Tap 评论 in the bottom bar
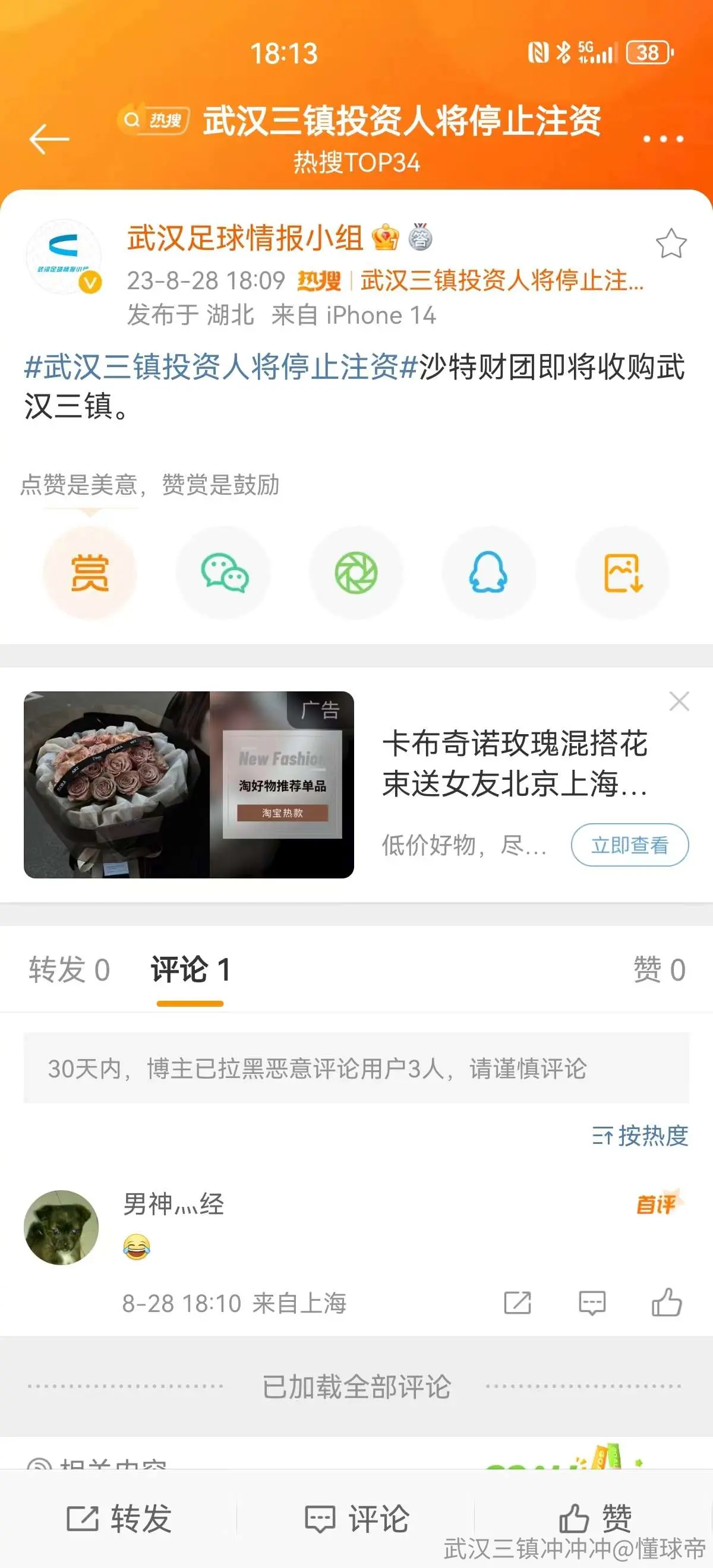 point(357,1518)
